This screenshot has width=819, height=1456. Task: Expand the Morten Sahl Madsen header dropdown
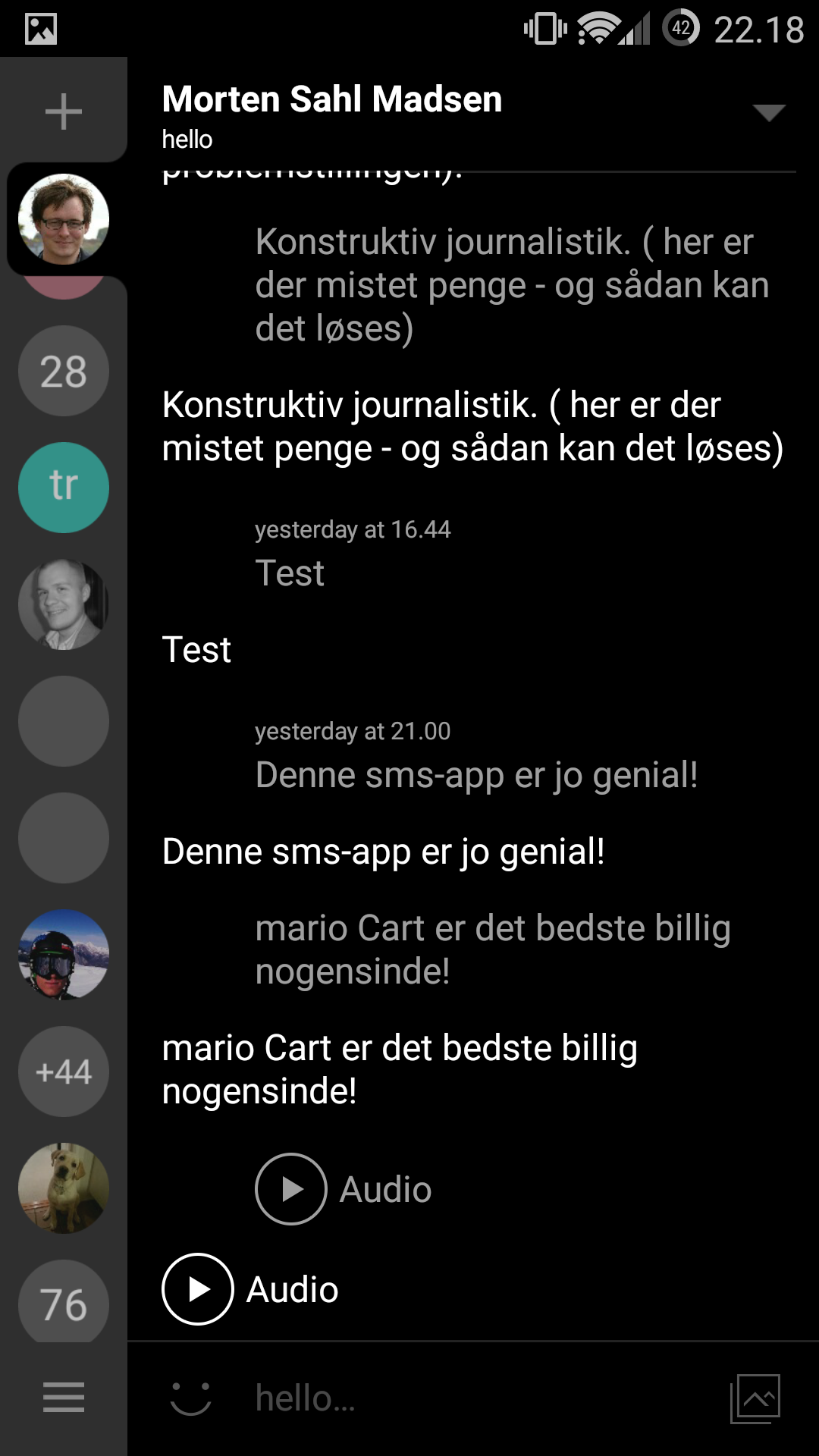[768, 113]
